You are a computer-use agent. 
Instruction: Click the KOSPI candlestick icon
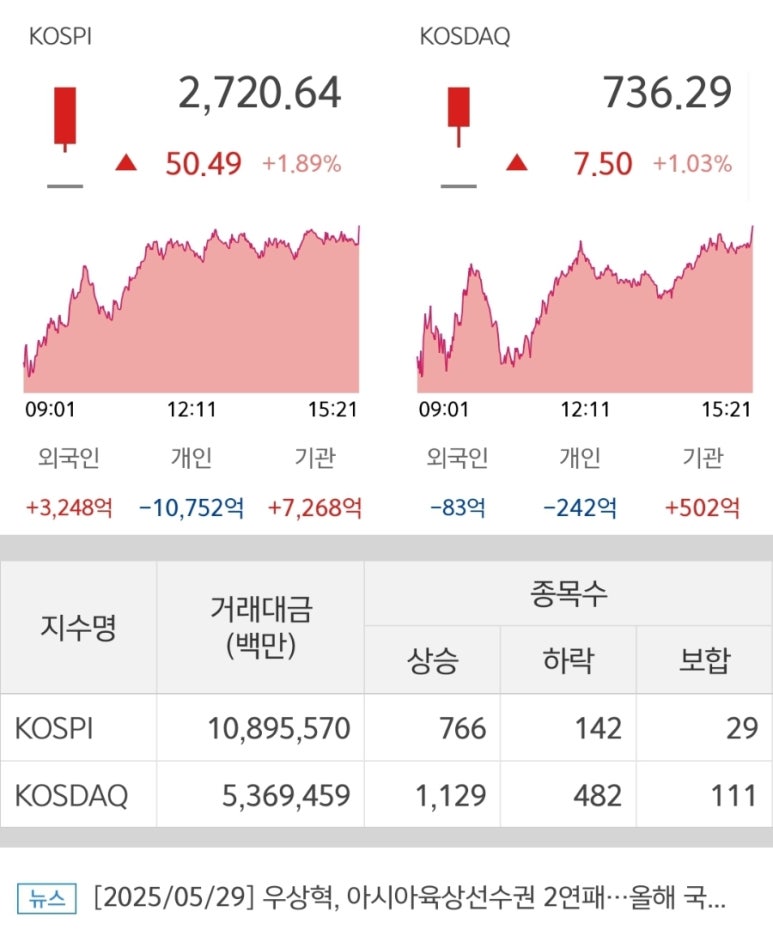coord(65,115)
